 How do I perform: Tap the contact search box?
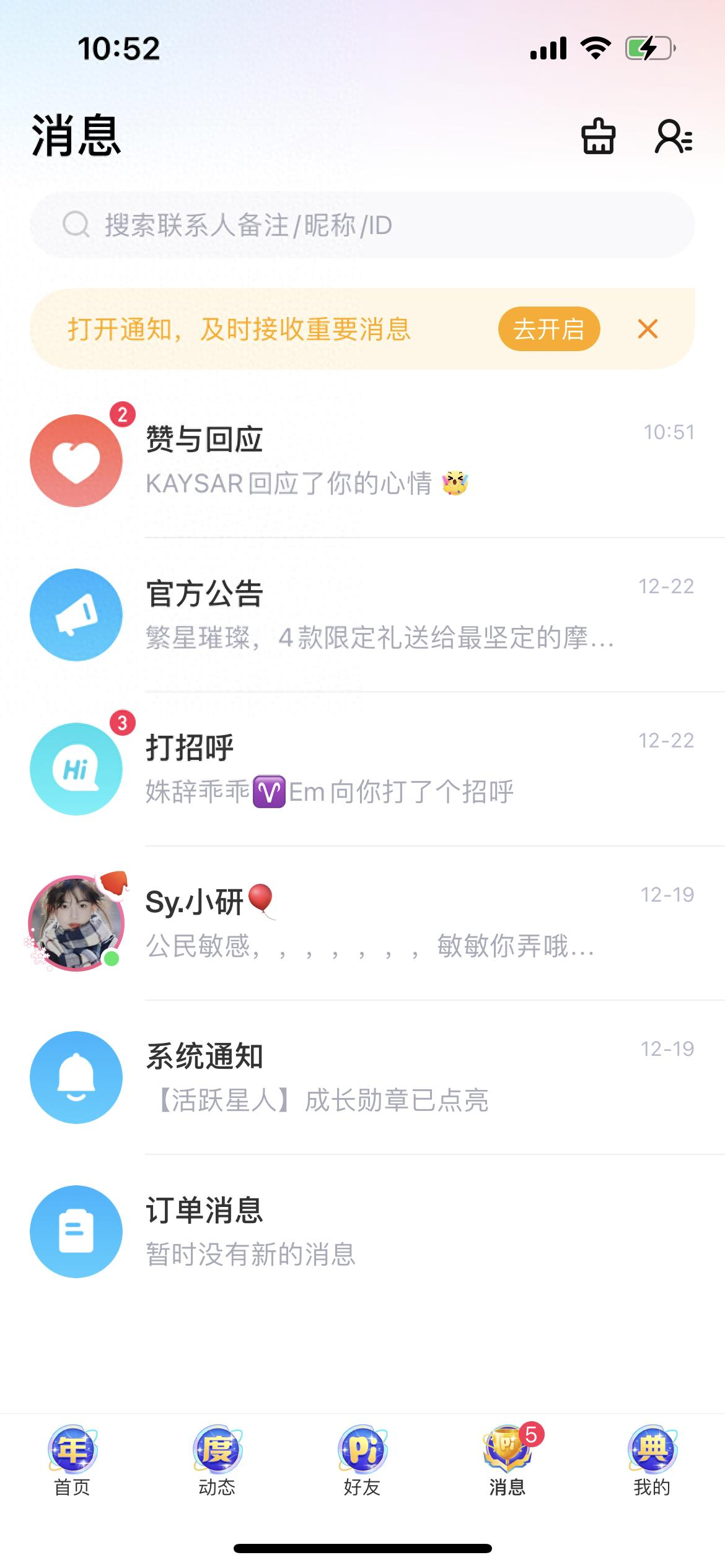[x=362, y=225]
